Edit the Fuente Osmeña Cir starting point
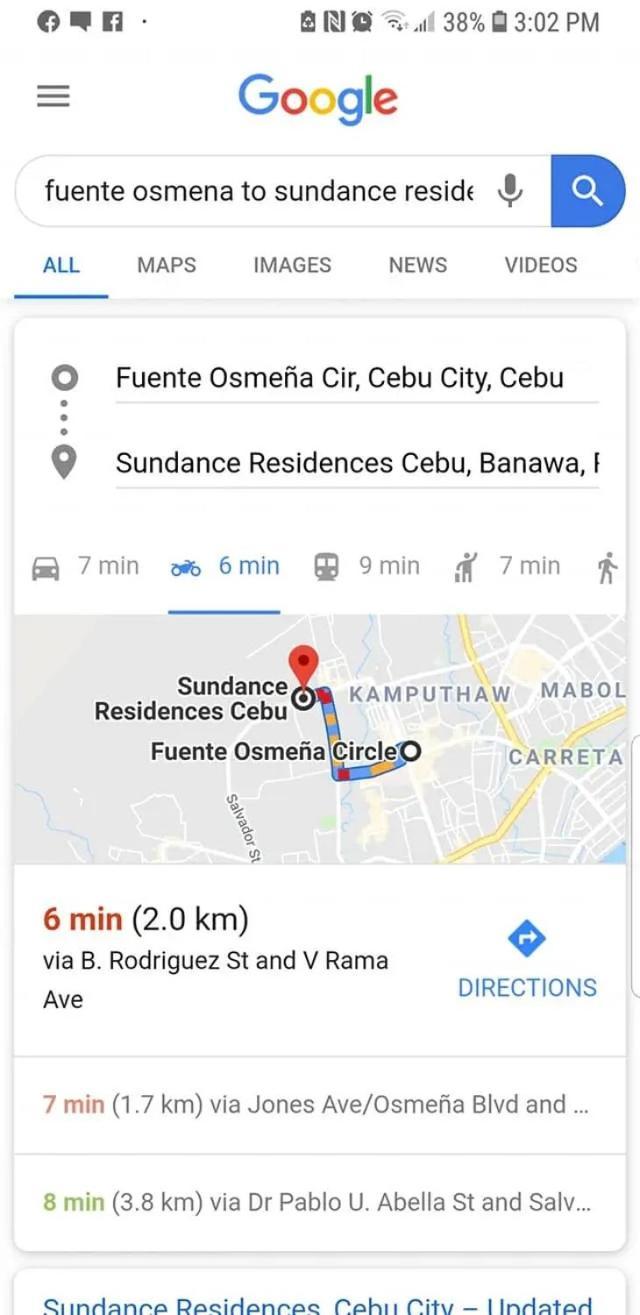Image resolution: width=640 pixels, height=1315 pixels. [x=340, y=378]
